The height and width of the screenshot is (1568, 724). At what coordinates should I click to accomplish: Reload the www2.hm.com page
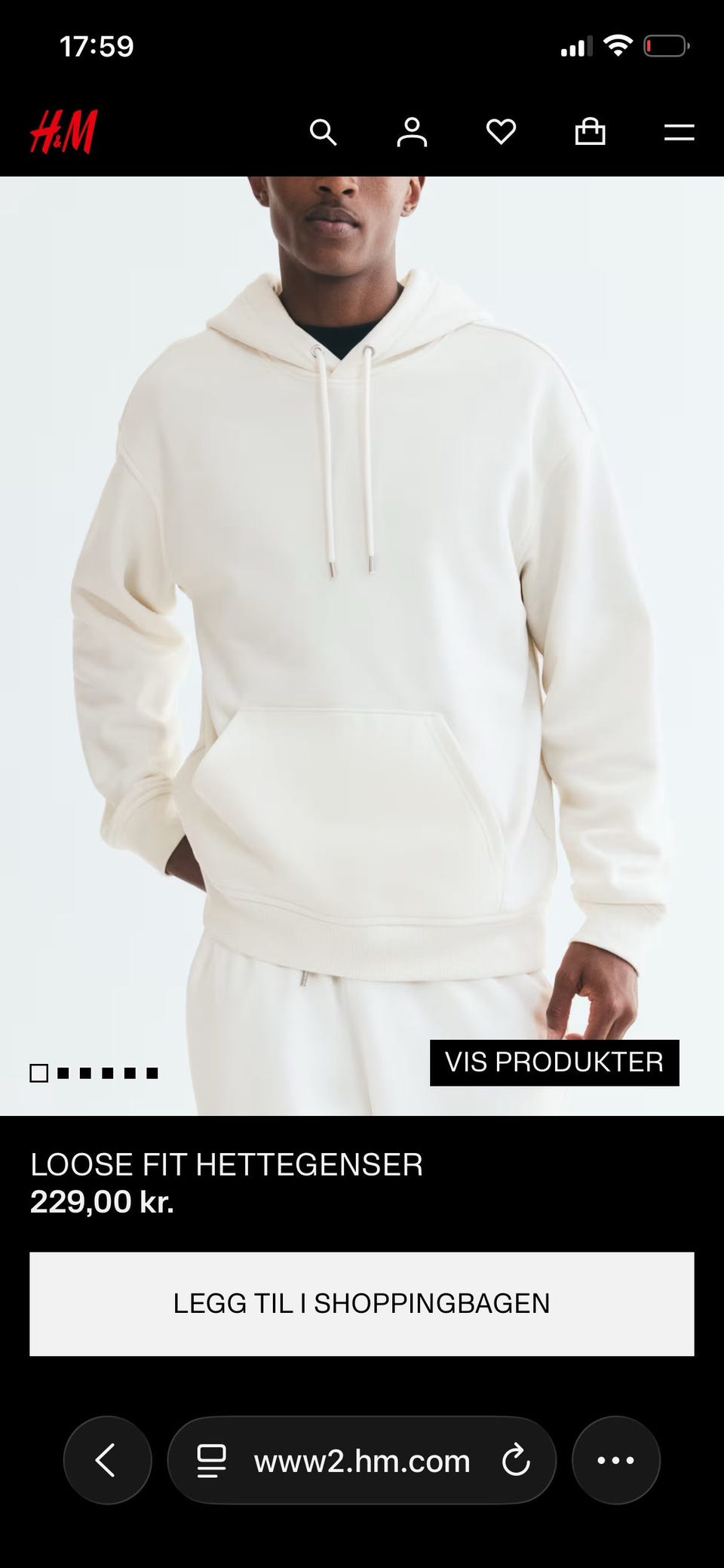pyautogui.click(x=516, y=1460)
